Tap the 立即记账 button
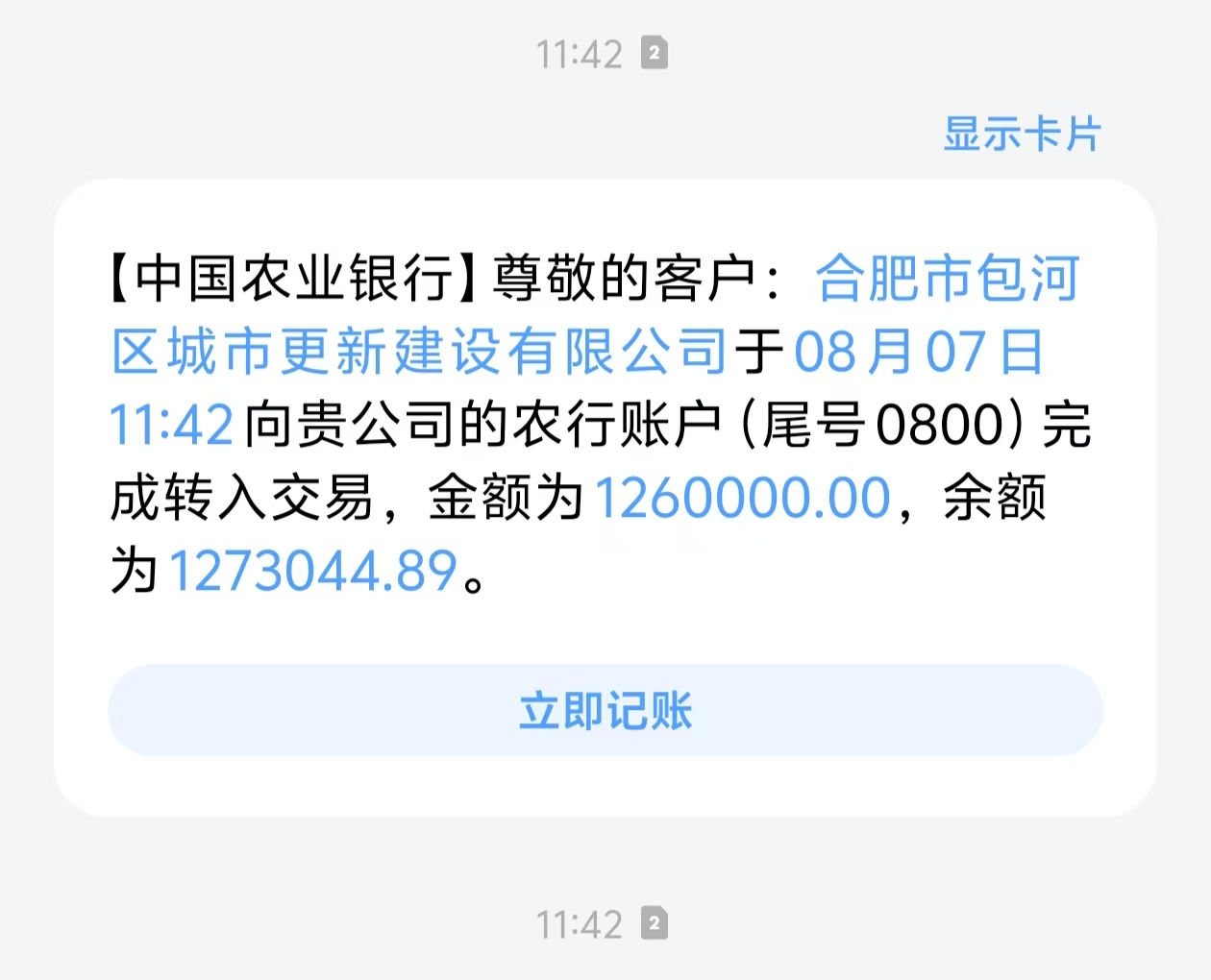 [605, 711]
